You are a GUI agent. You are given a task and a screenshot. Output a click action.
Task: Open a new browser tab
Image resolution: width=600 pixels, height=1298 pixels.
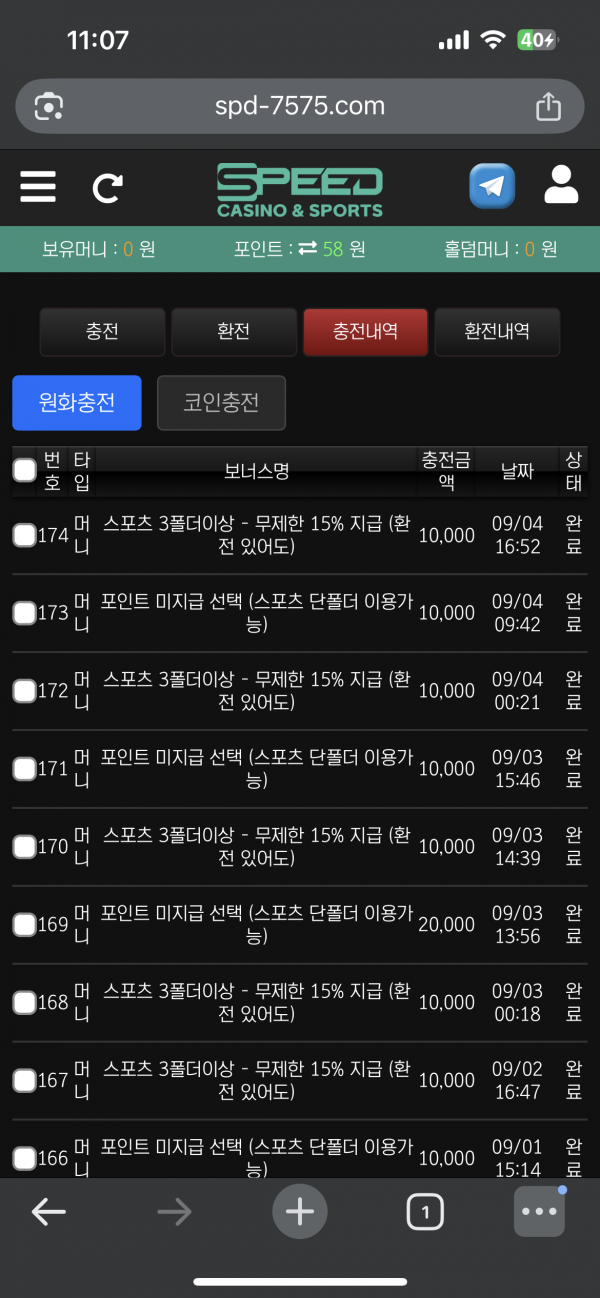[300, 1213]
